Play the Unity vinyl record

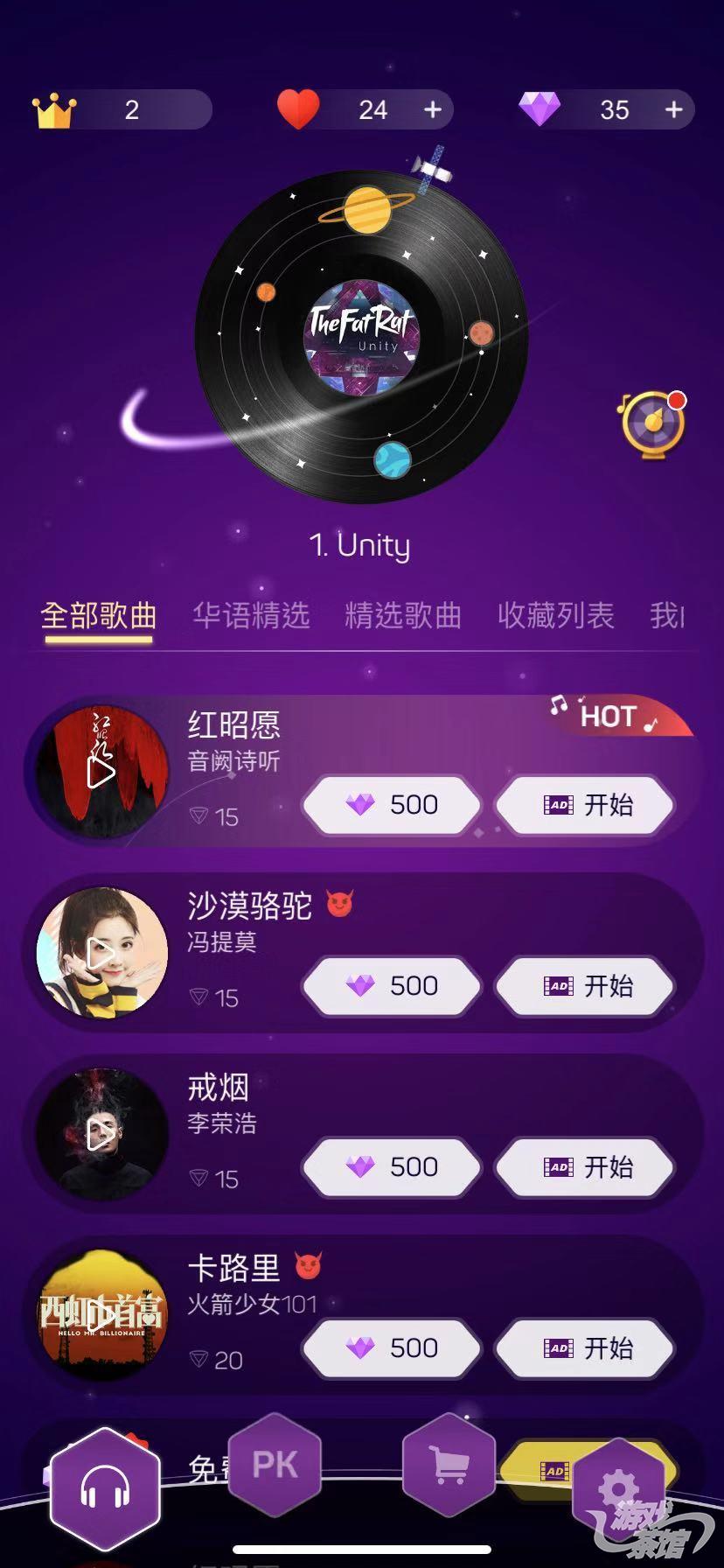click(x=361, y=337)
